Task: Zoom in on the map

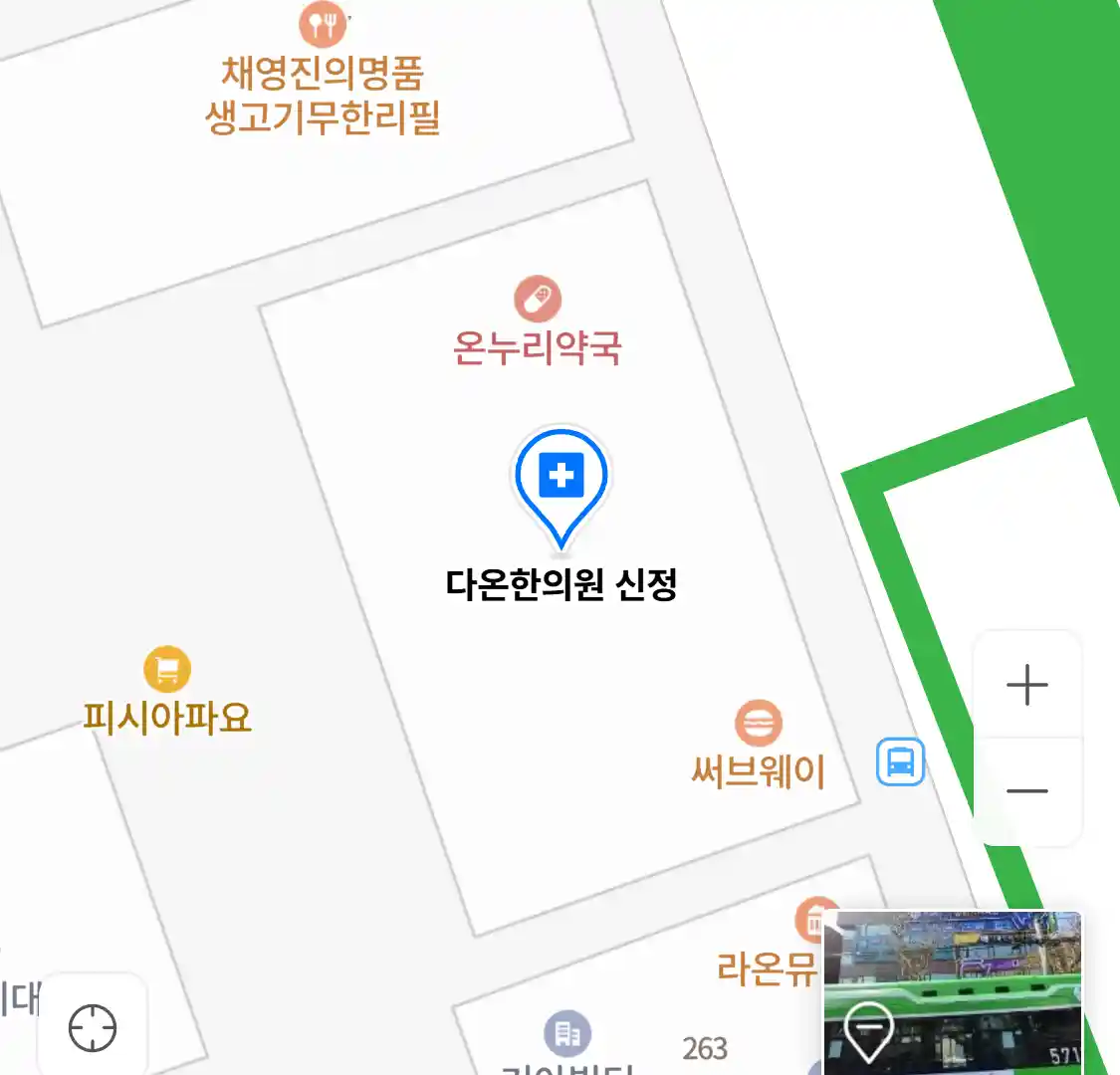Action: point(1027,685)
